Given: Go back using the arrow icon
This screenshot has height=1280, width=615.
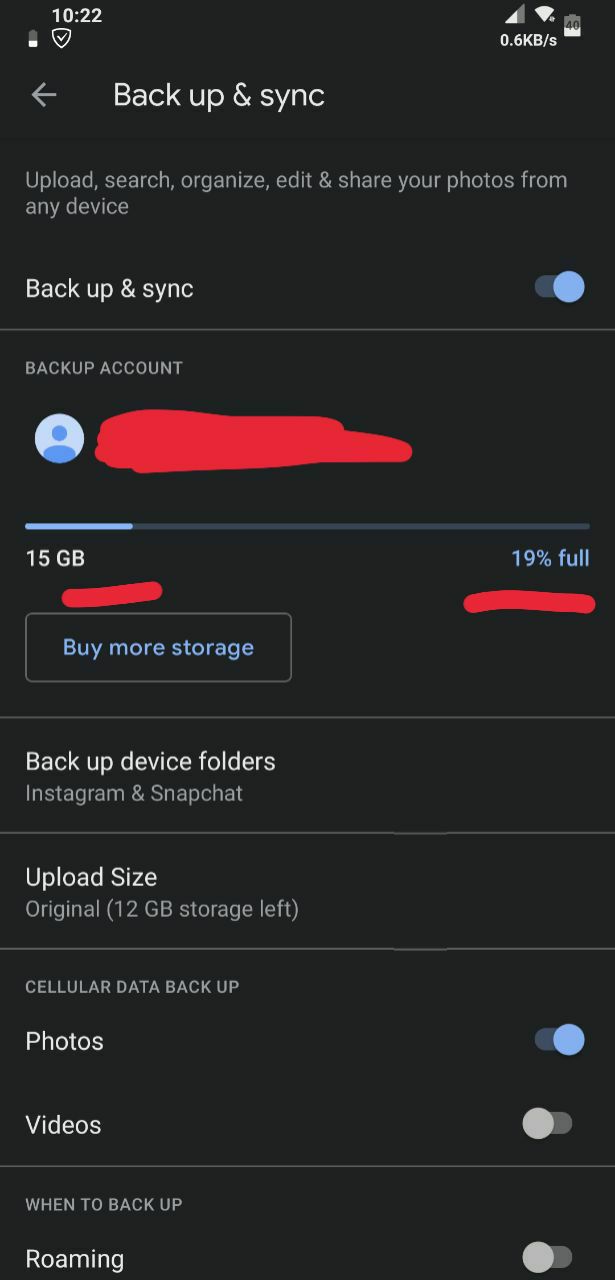Looking at the screenshot, I should (44, 95).
